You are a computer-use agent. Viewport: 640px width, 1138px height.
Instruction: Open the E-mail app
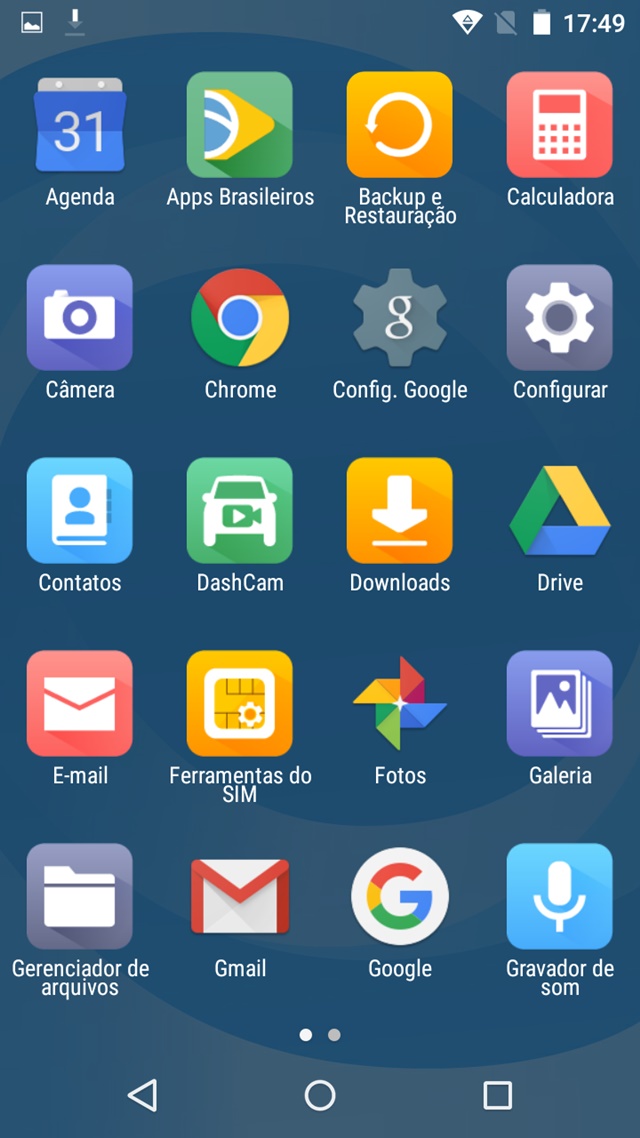tap(80, 704)
